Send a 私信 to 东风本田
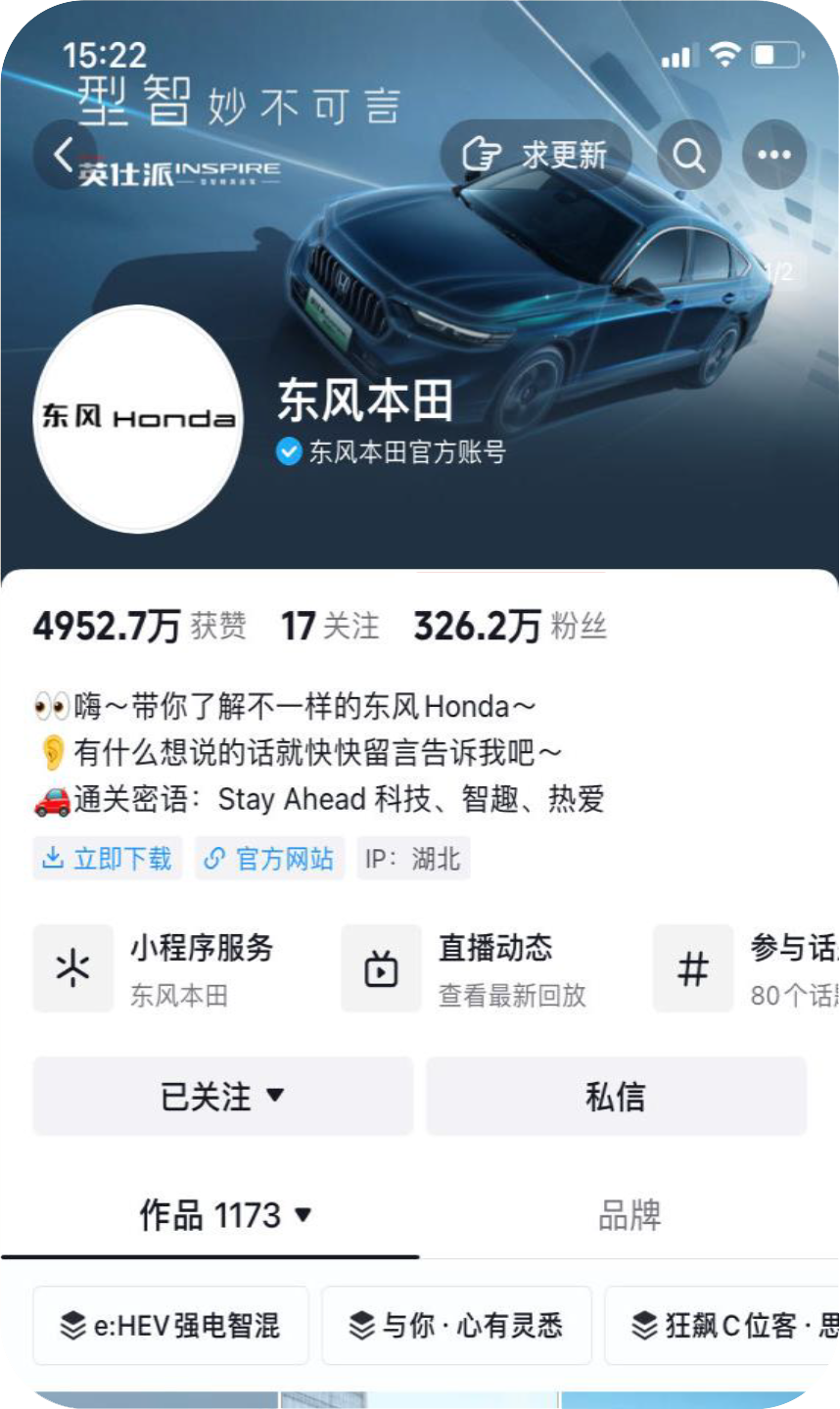 pyautogui.click(x=616, y=1096)
